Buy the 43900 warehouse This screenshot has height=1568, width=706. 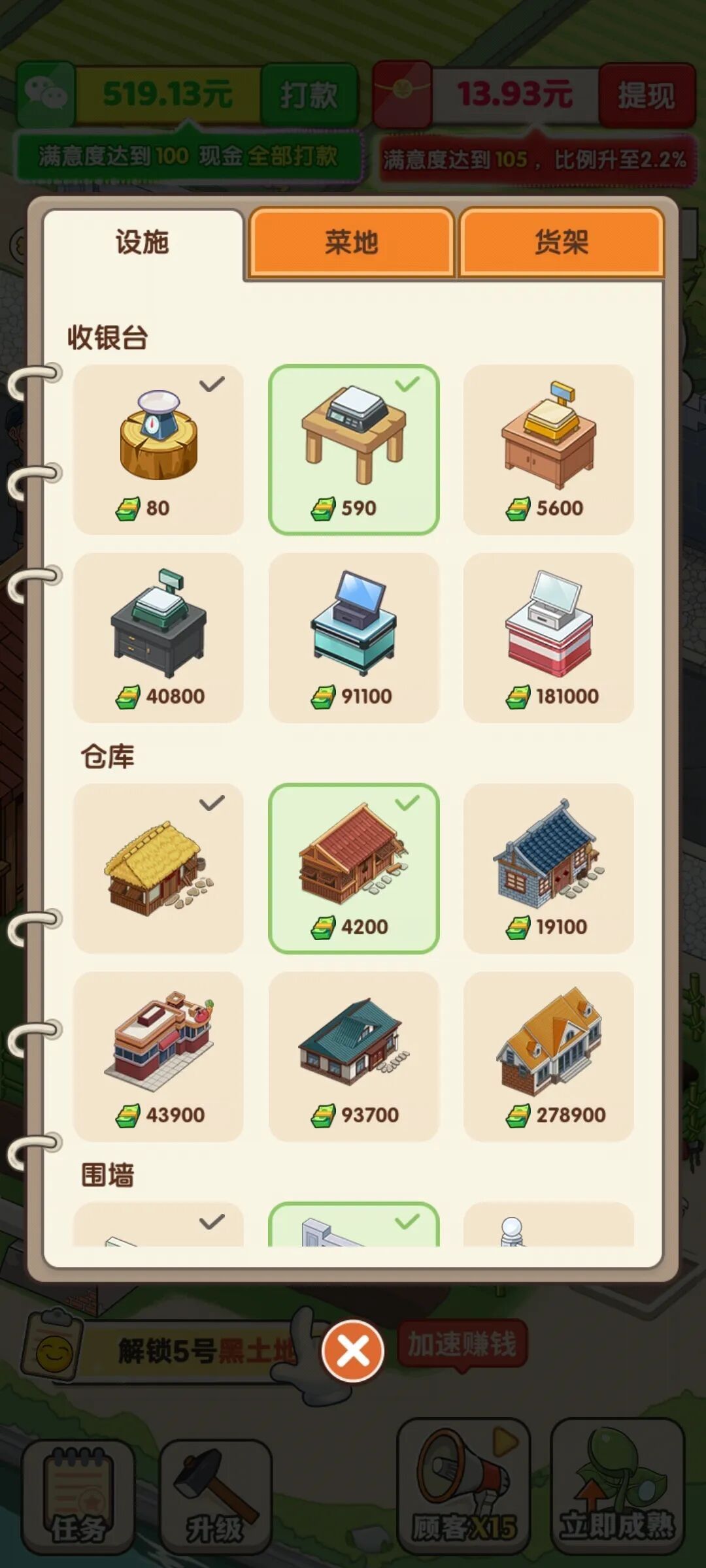pos(158,1056)
